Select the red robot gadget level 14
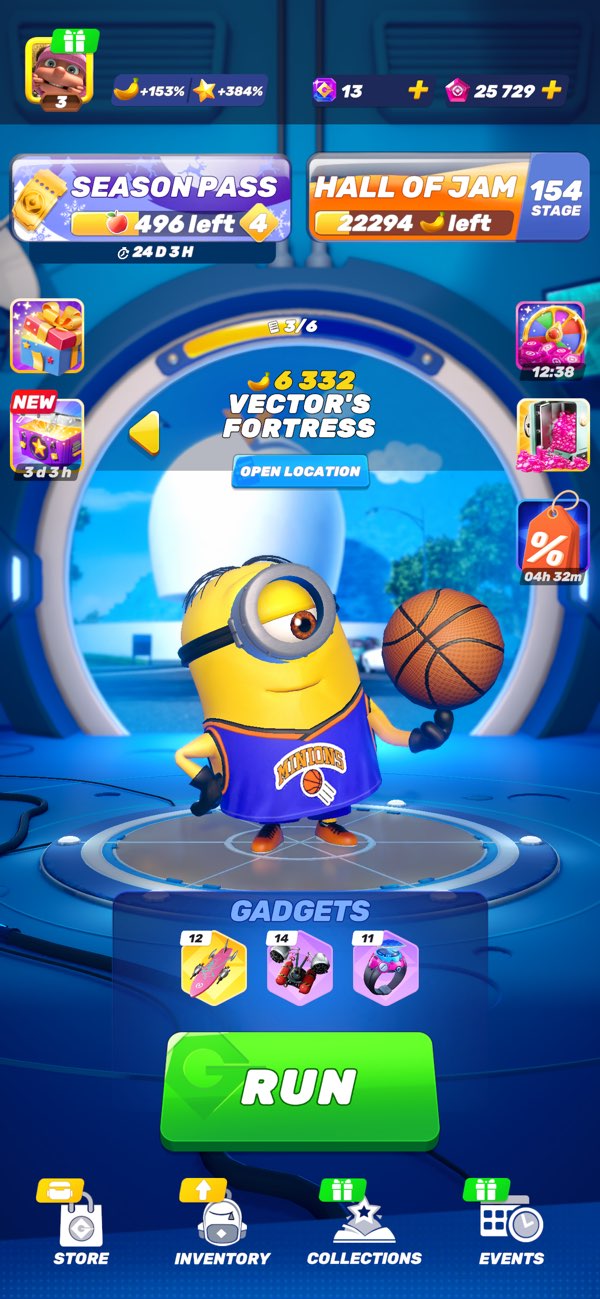 pos(299,967)
